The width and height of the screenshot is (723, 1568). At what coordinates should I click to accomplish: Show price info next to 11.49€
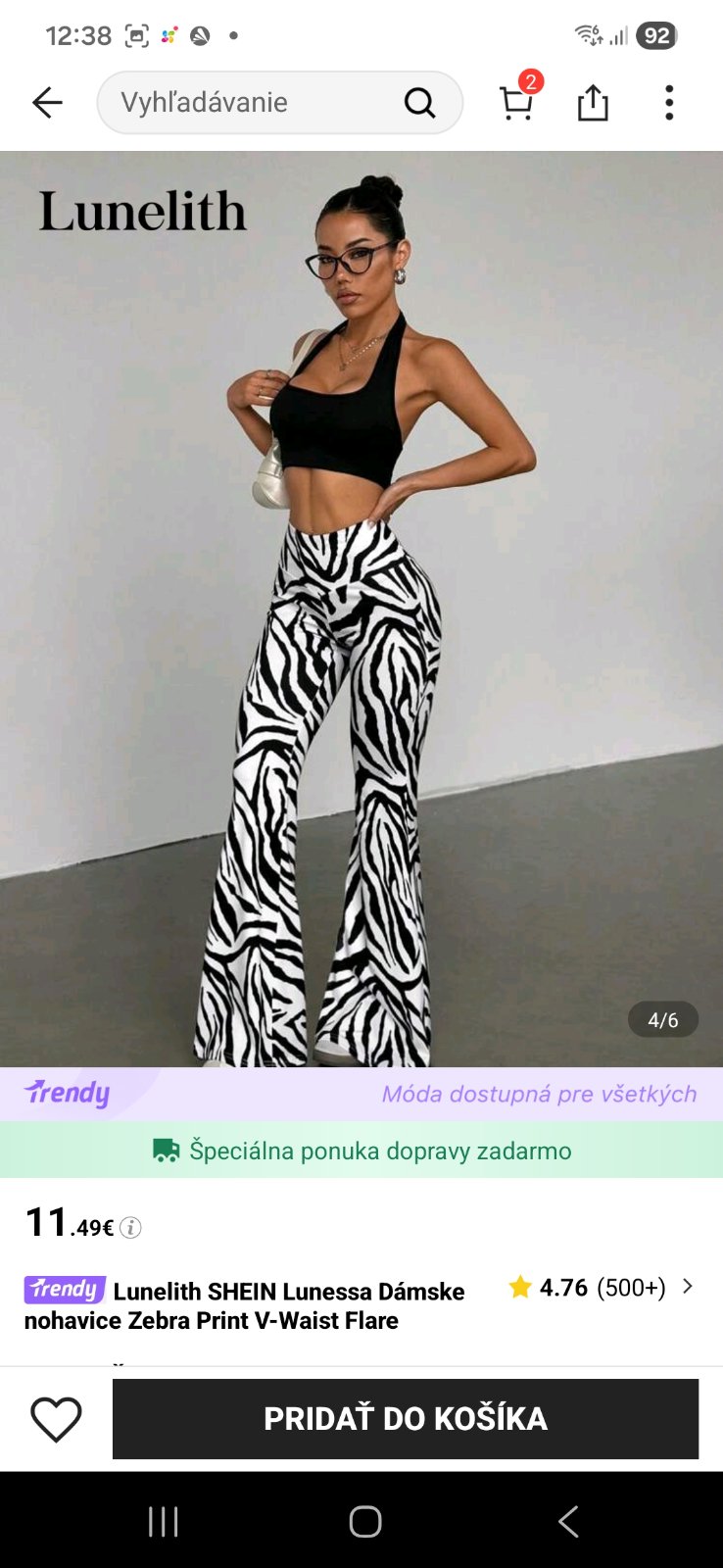(x=130, y=1227)
